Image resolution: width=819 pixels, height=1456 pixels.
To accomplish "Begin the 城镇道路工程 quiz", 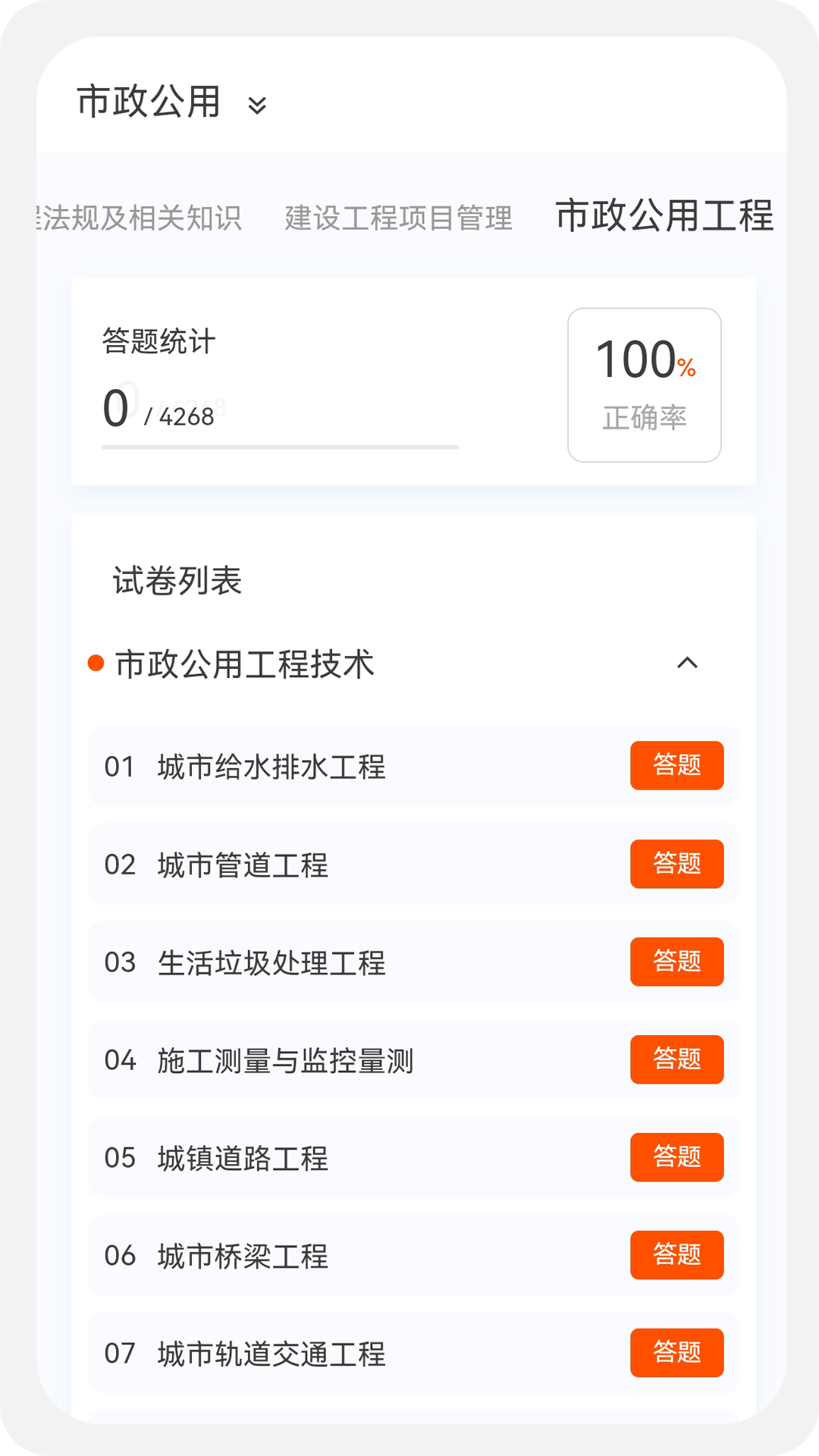I will 676,1158.
